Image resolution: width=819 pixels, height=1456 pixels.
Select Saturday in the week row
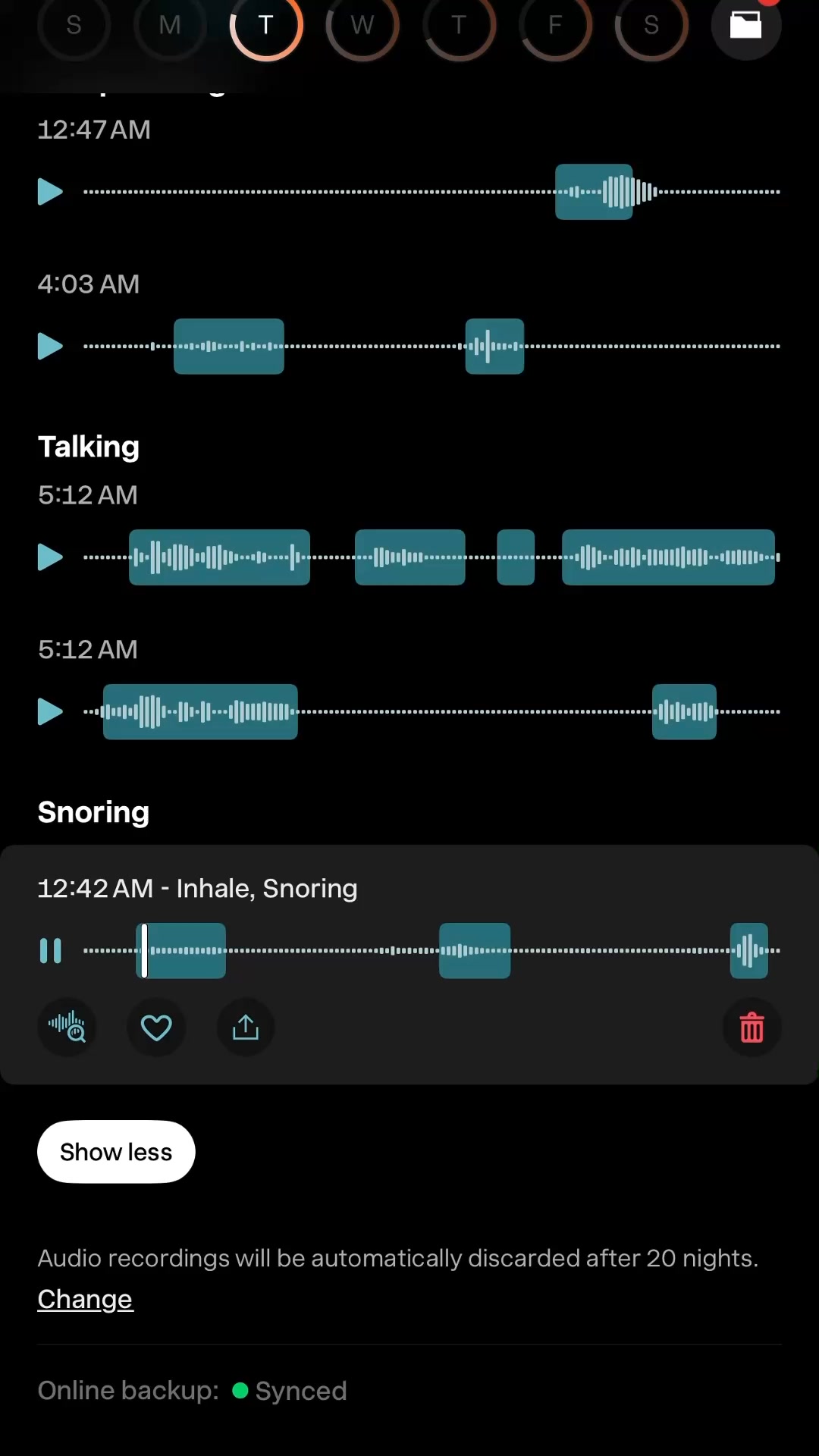651,25
